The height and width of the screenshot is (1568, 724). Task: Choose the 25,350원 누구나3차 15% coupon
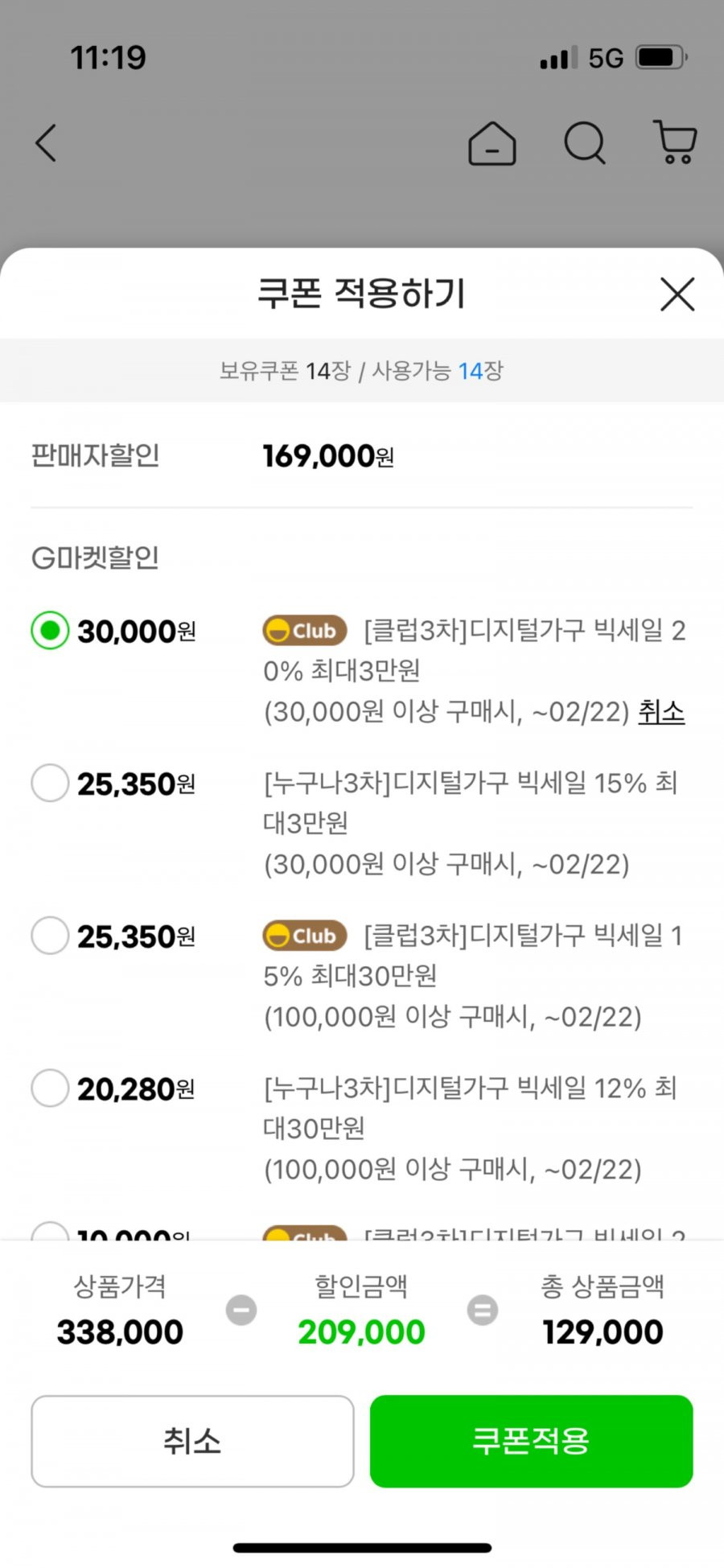tap(50, 783)
